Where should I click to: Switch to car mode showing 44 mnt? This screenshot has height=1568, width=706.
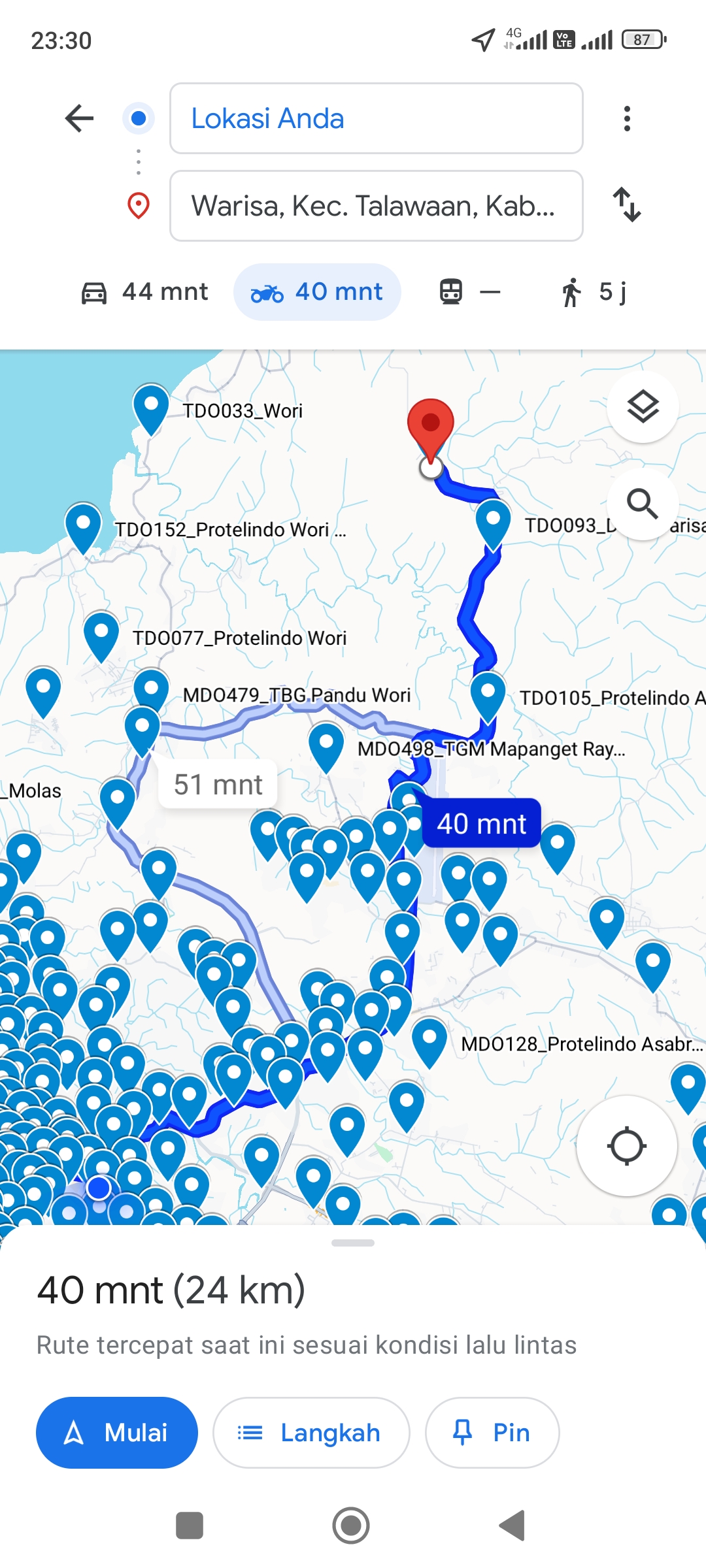144,292
